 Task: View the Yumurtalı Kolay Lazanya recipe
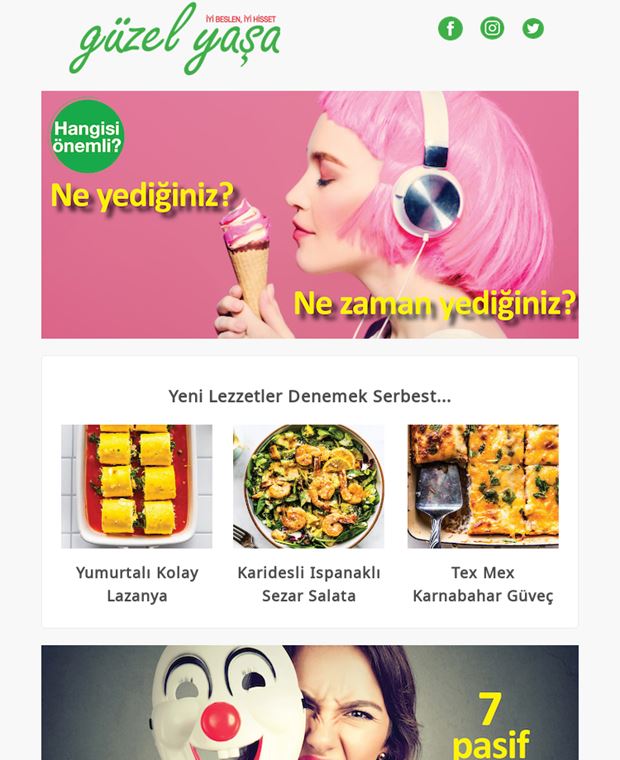(x=137, y=486)
